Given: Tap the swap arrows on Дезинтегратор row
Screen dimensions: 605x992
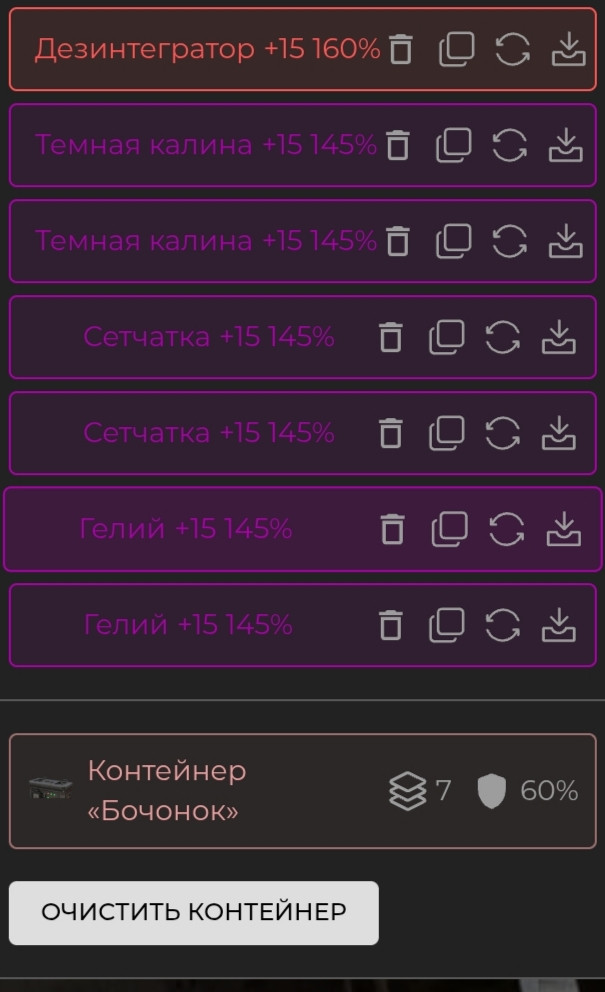Looking at the screenshot, I should 513,49.
